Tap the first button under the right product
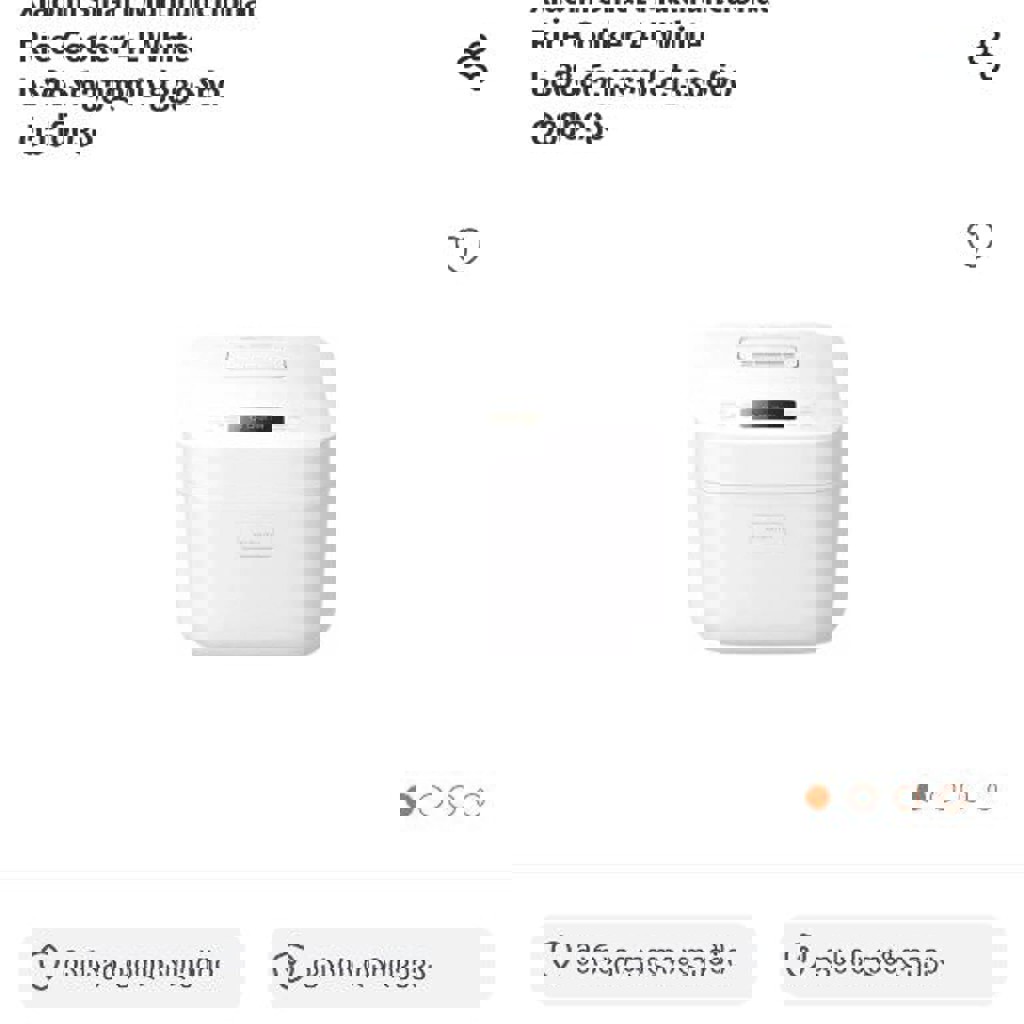Viewport: 1024px width, 1024px height. [x=647, y=960]
